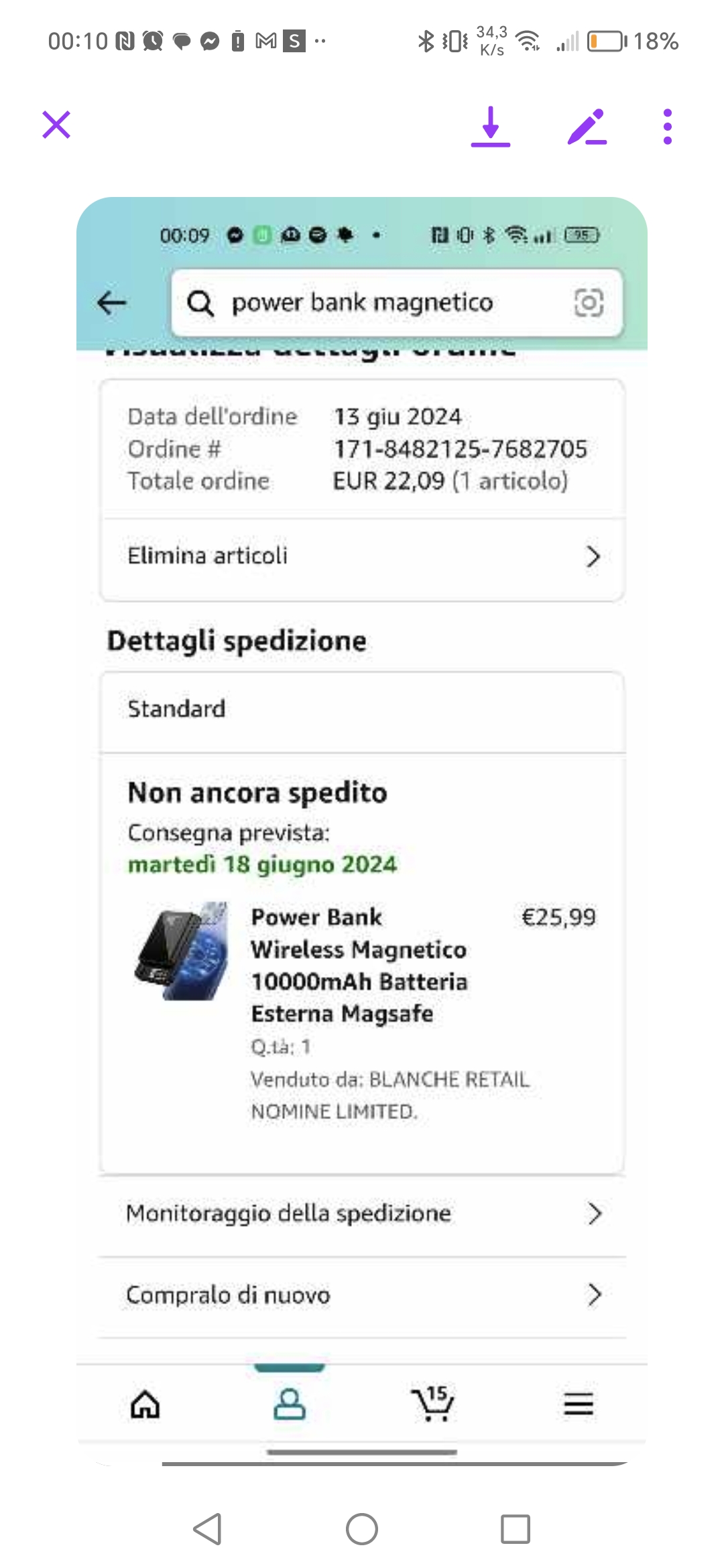Open the three-dot overflow menu
The image size is (724, 1568).
point(667,126)
